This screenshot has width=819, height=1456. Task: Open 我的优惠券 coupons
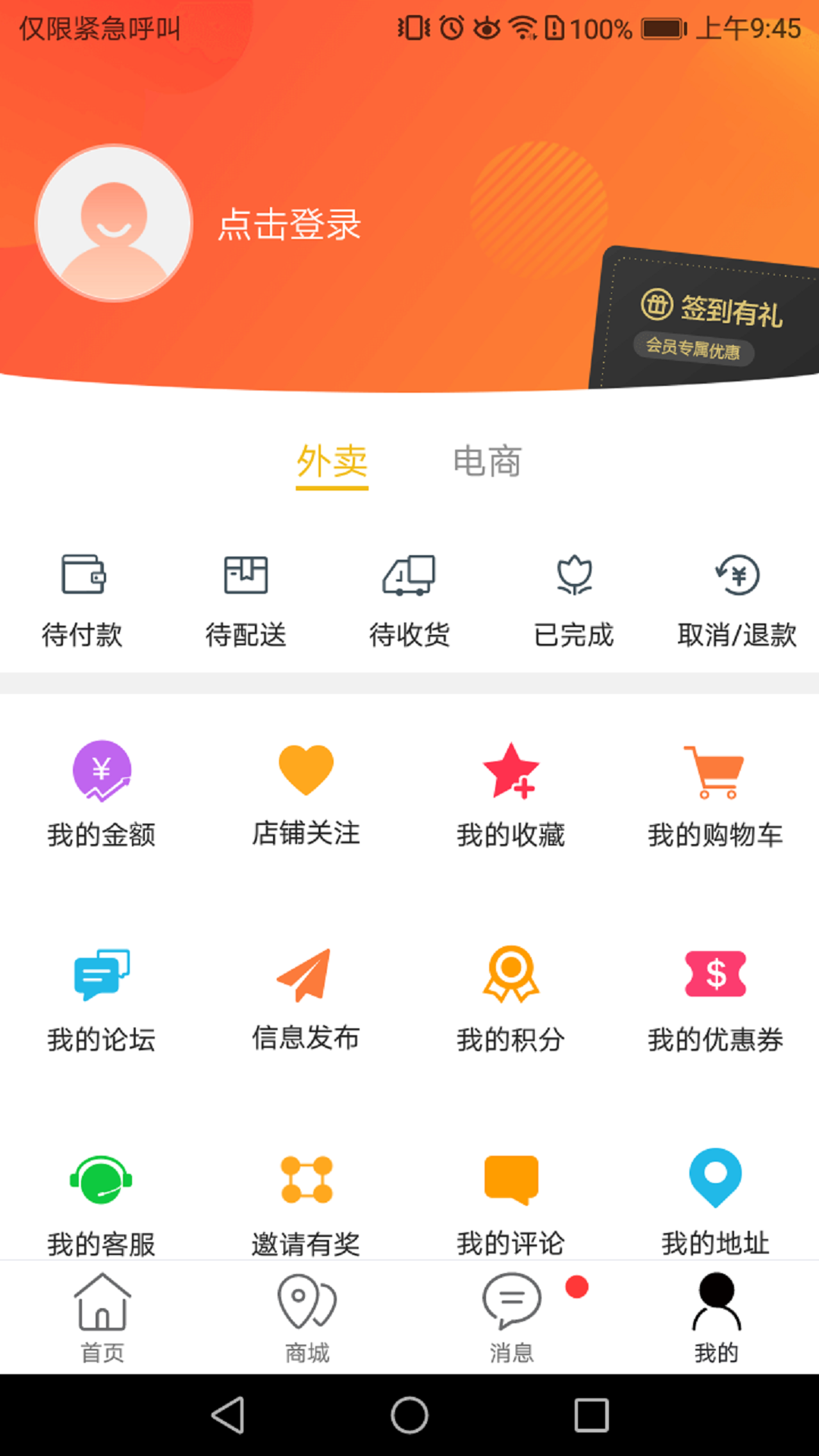[x=714, y=1001]
